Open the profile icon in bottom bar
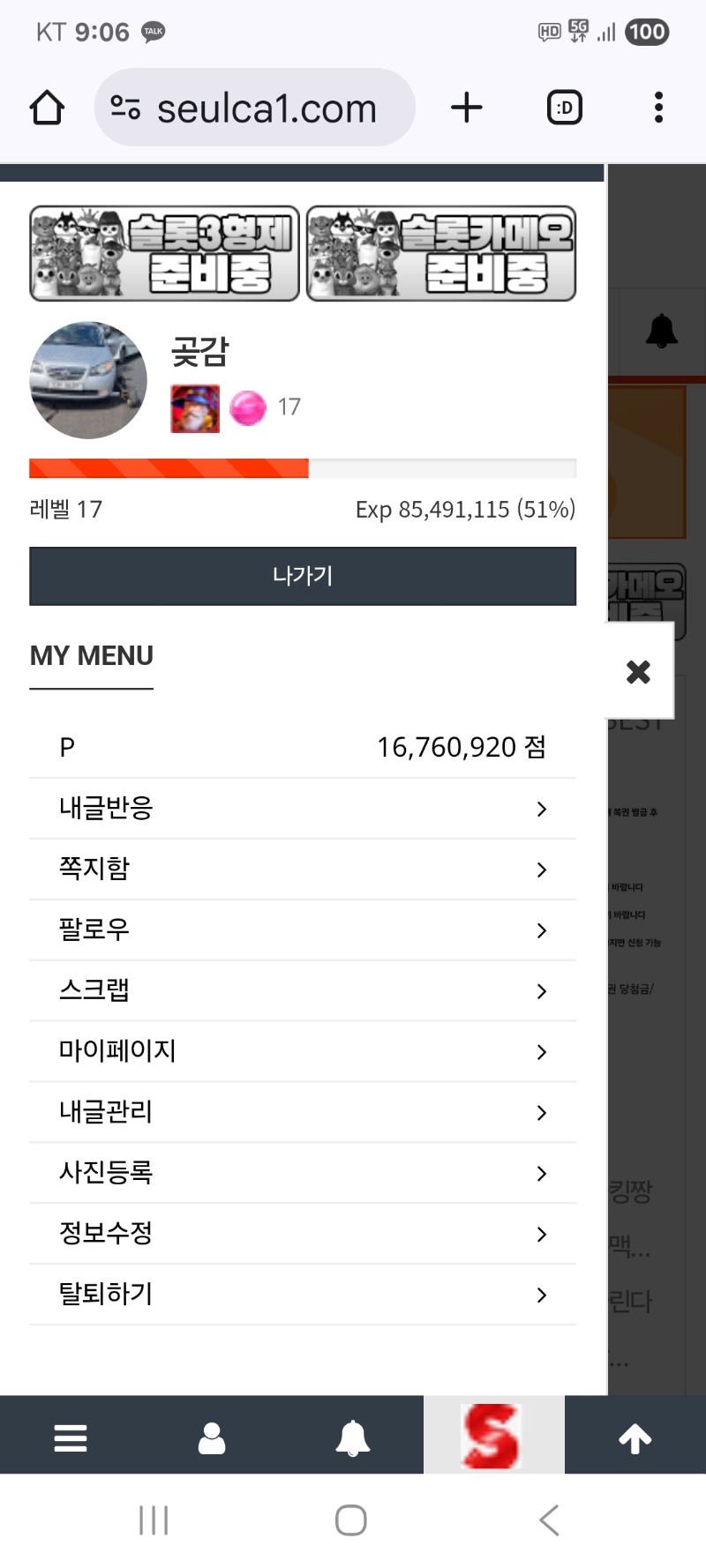 point(212,1438)
